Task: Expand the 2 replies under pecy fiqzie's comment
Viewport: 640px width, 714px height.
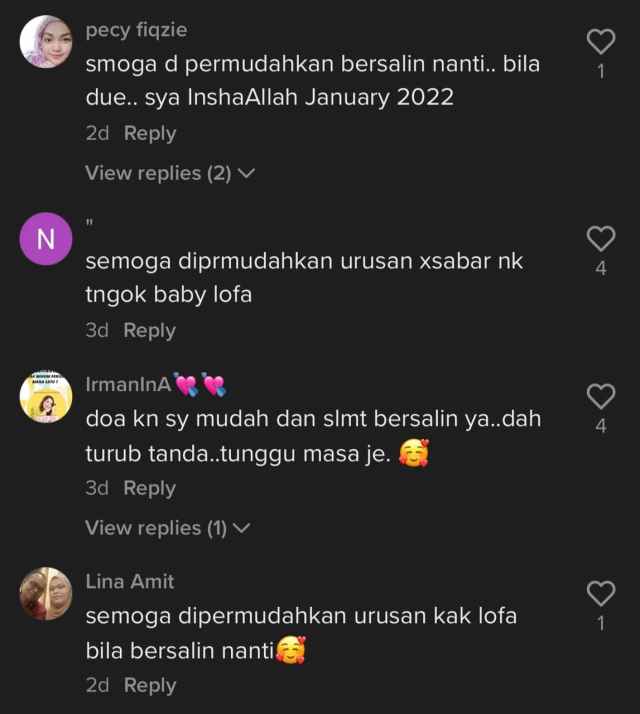Action: tap(169, 173)
